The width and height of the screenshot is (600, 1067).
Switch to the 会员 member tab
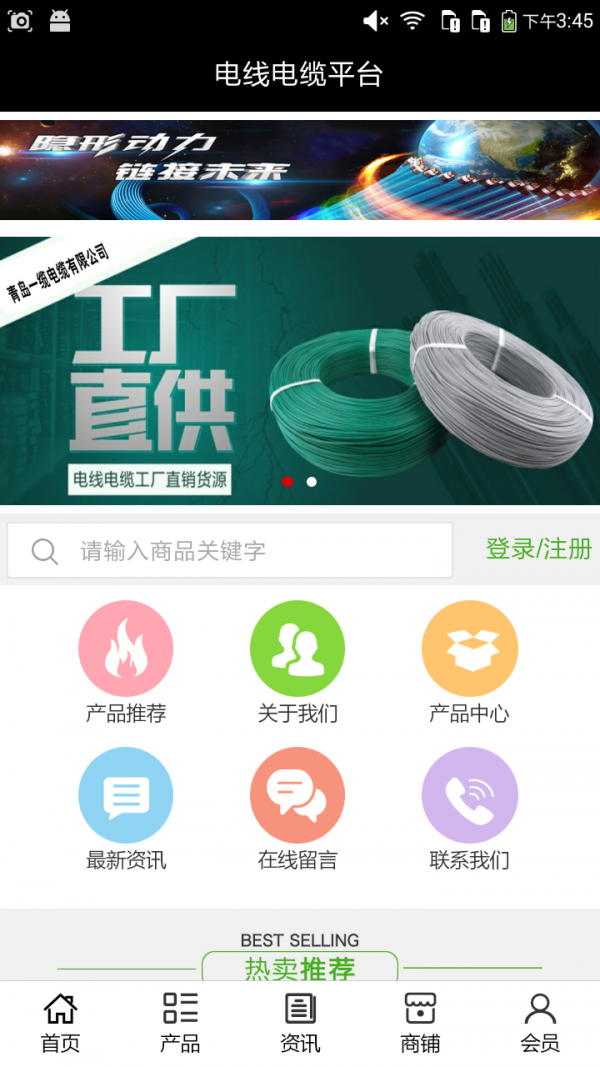tap(540, 1022)
